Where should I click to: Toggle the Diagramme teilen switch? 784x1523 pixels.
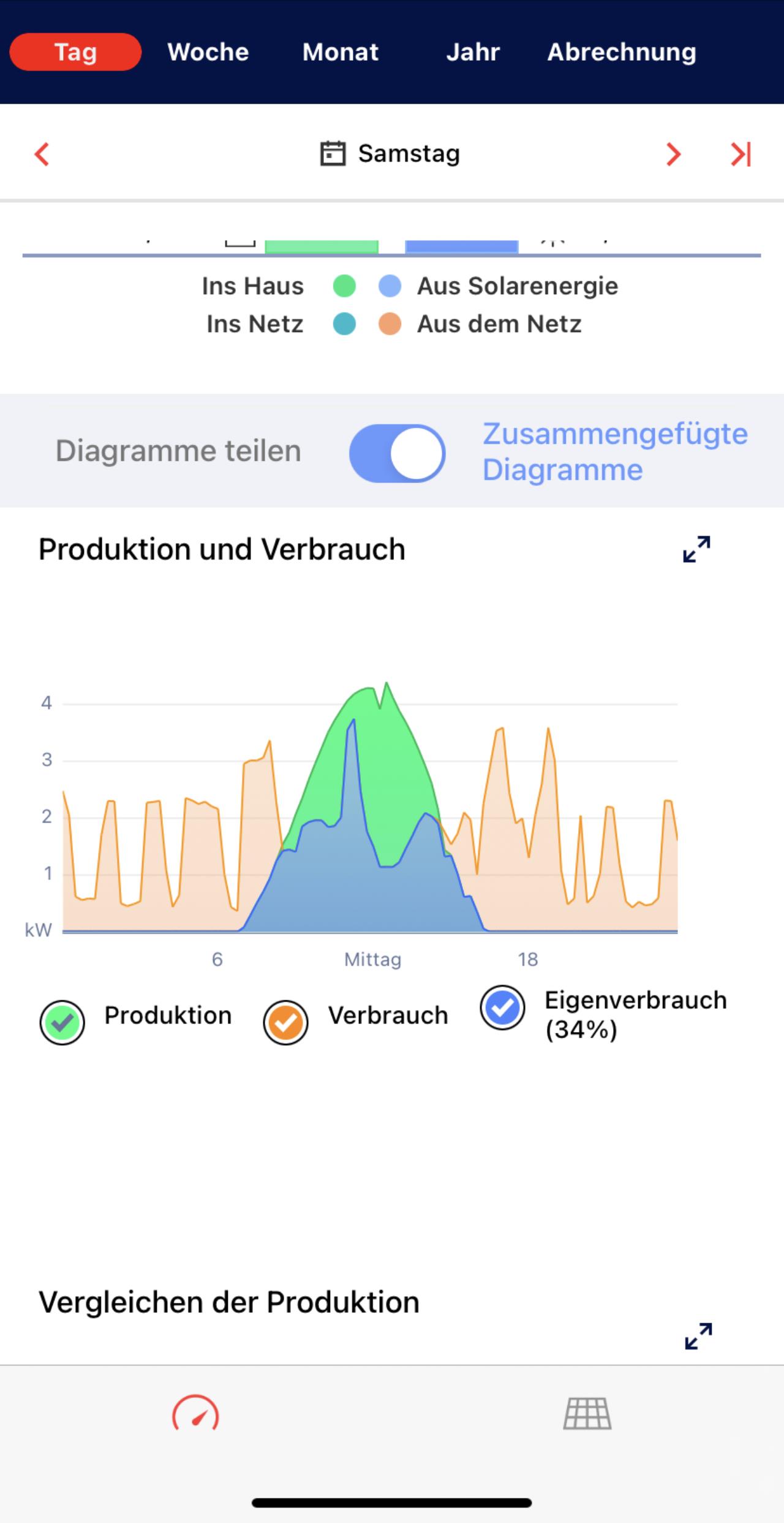(397, 454)
